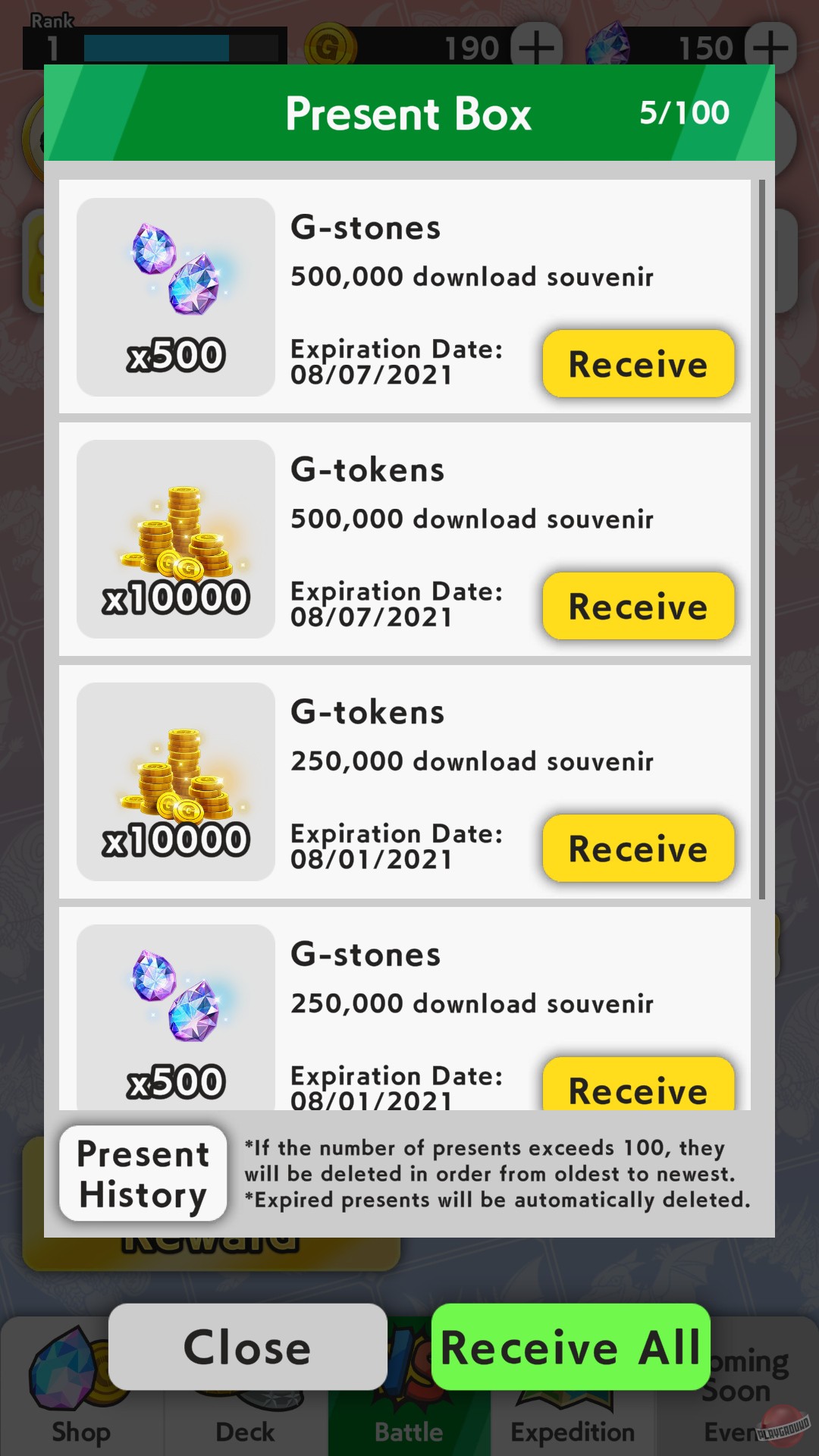This screenshot has height=1456, width=819.
Task: Close the Present Box dialog
Action: 247,1347
